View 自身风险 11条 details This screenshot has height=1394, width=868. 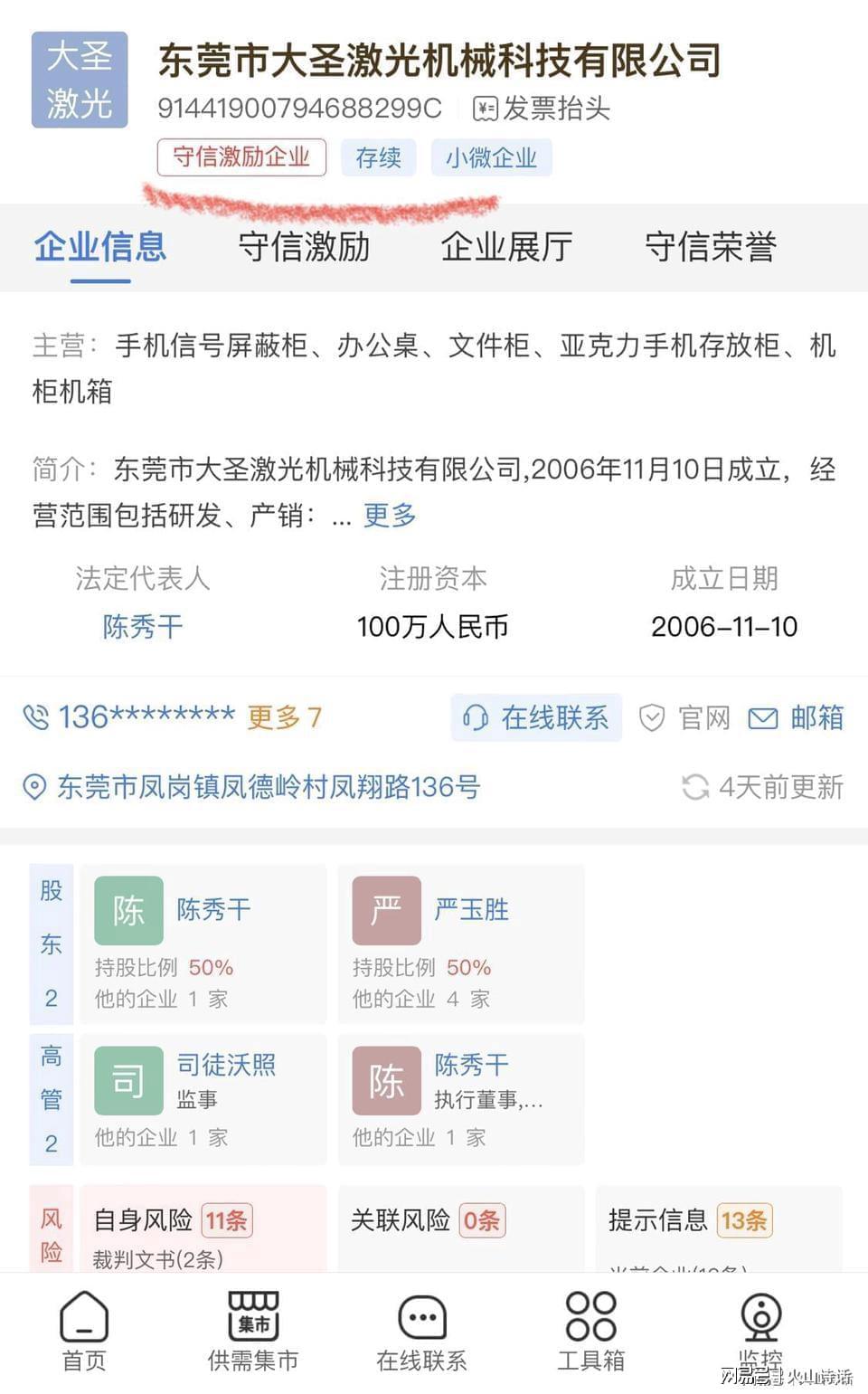click(174, 1220)
